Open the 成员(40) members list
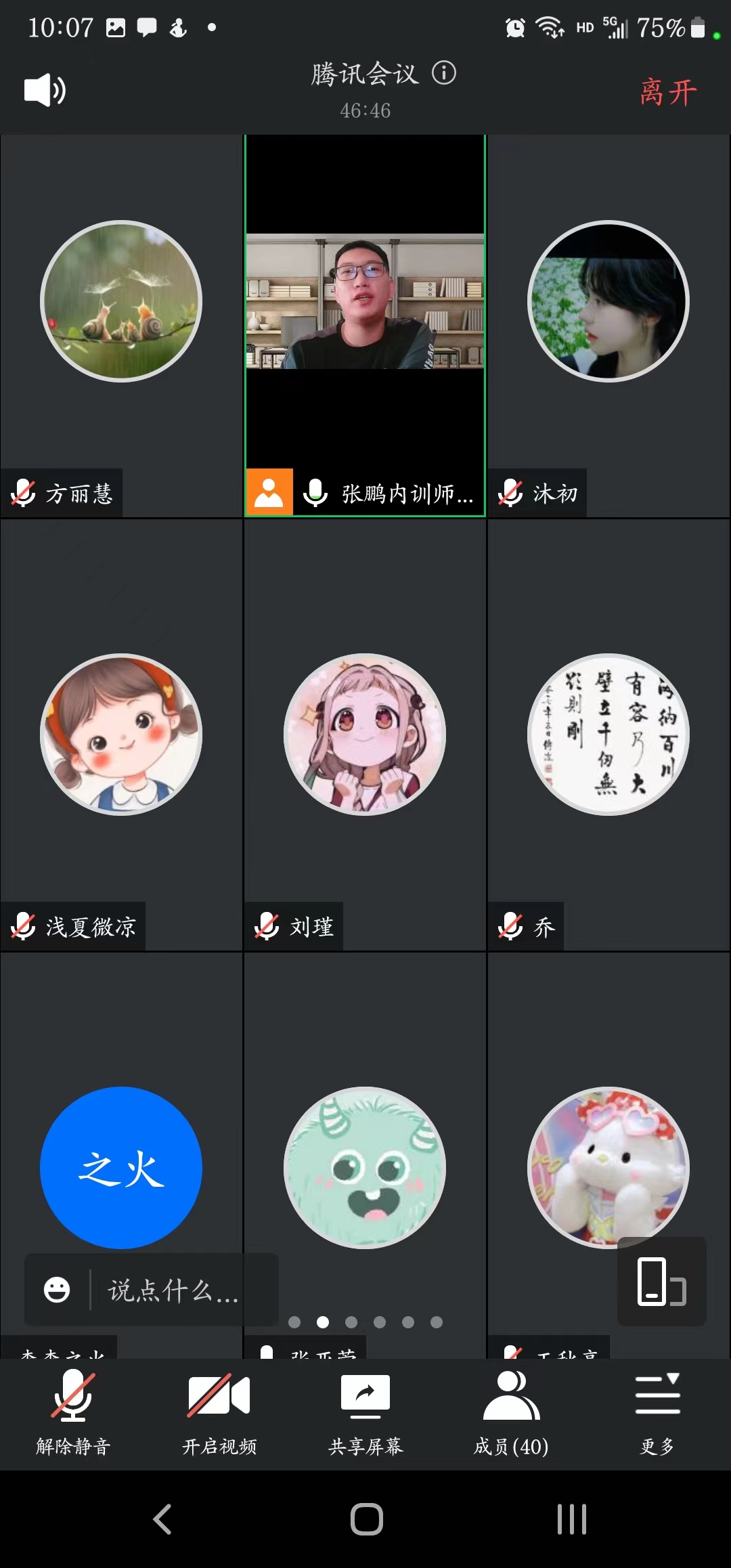731x1568 pixels. [x=511, y=1412]
